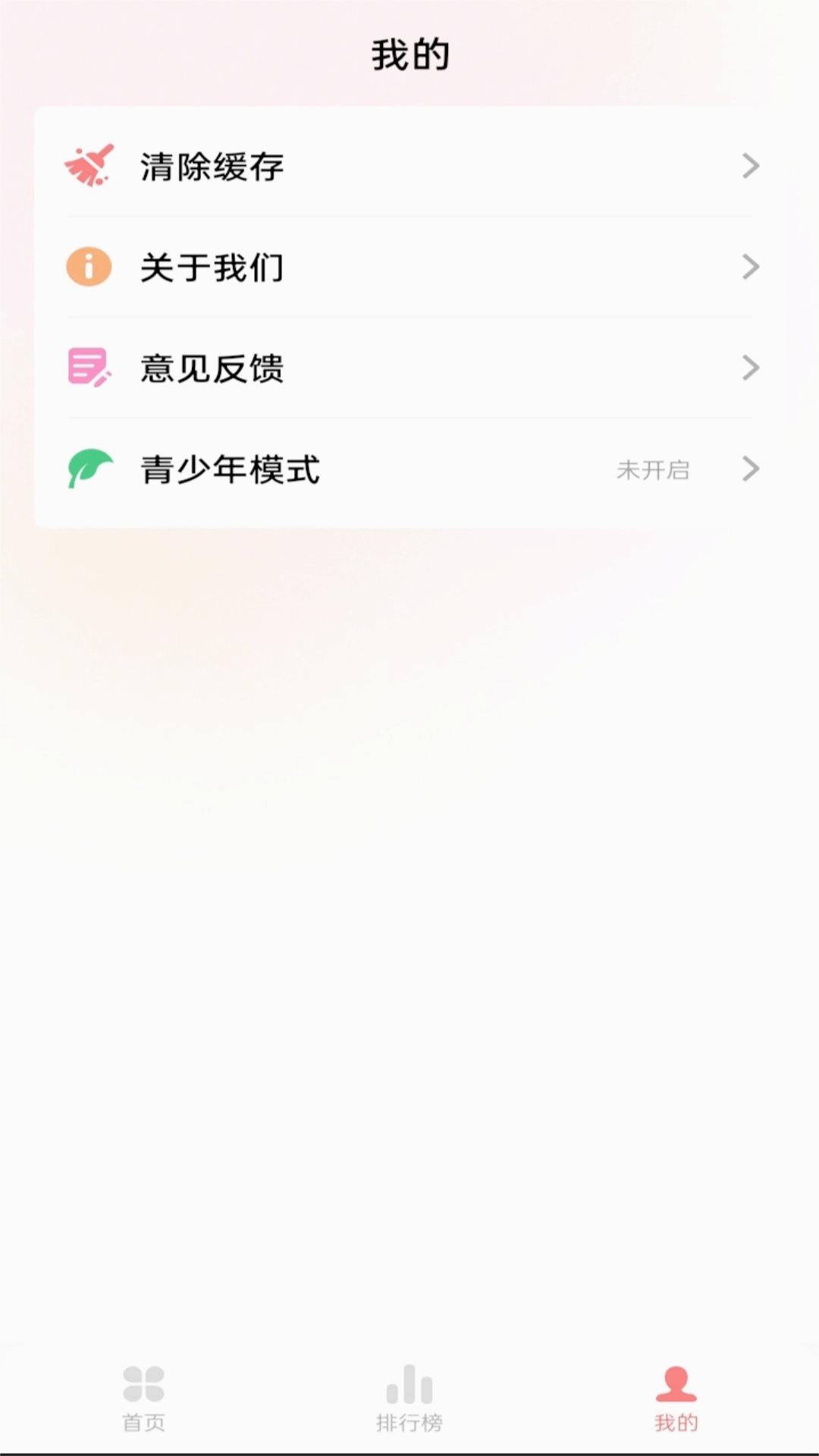Image resolution: width=819 pixels, height=1456 pixels.
Task: Switch to the 首页 tab
Action: (143, 1398)
